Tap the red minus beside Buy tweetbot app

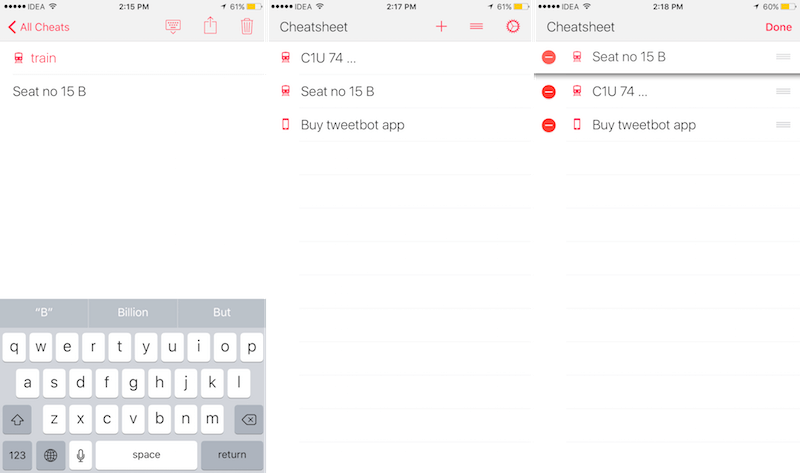[549, 125]
